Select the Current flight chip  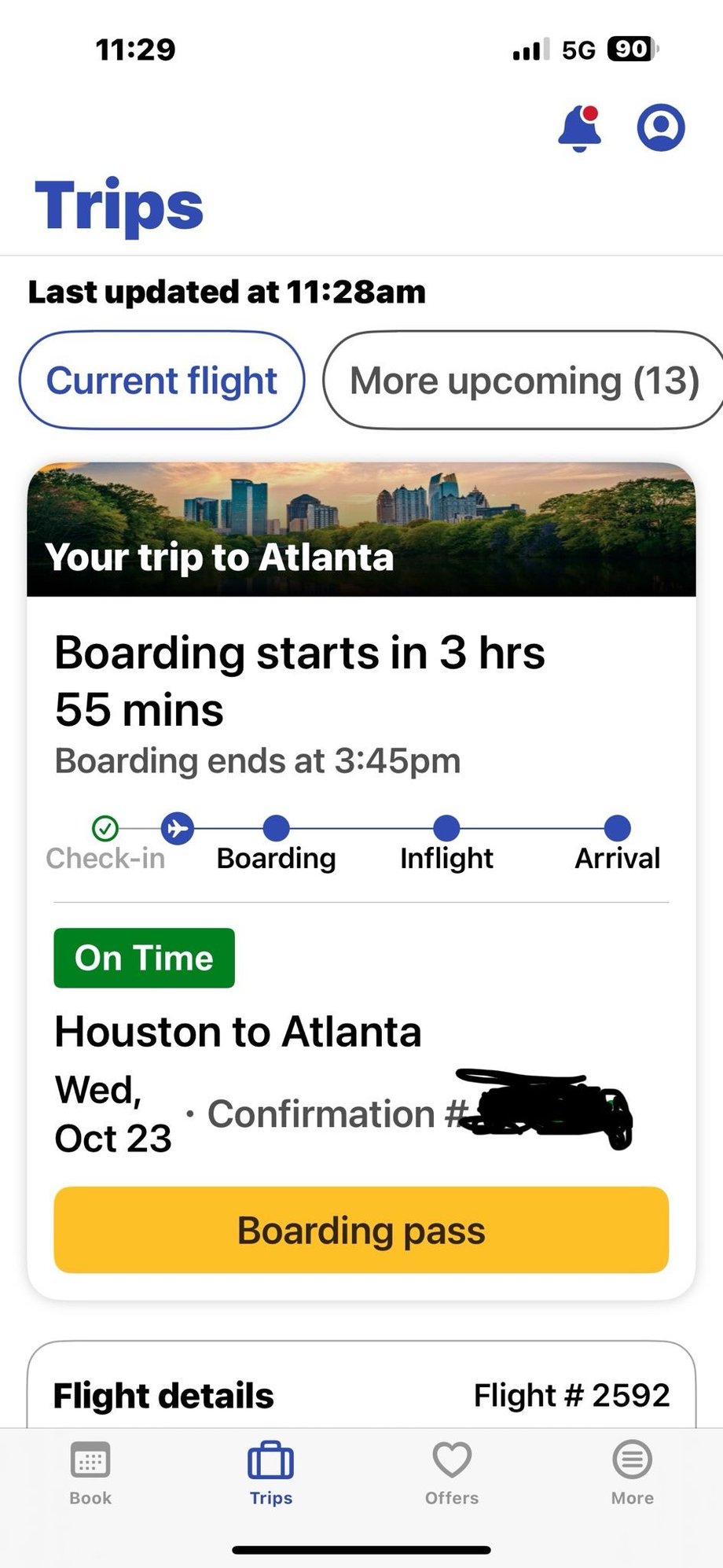(x=162, y=381)
